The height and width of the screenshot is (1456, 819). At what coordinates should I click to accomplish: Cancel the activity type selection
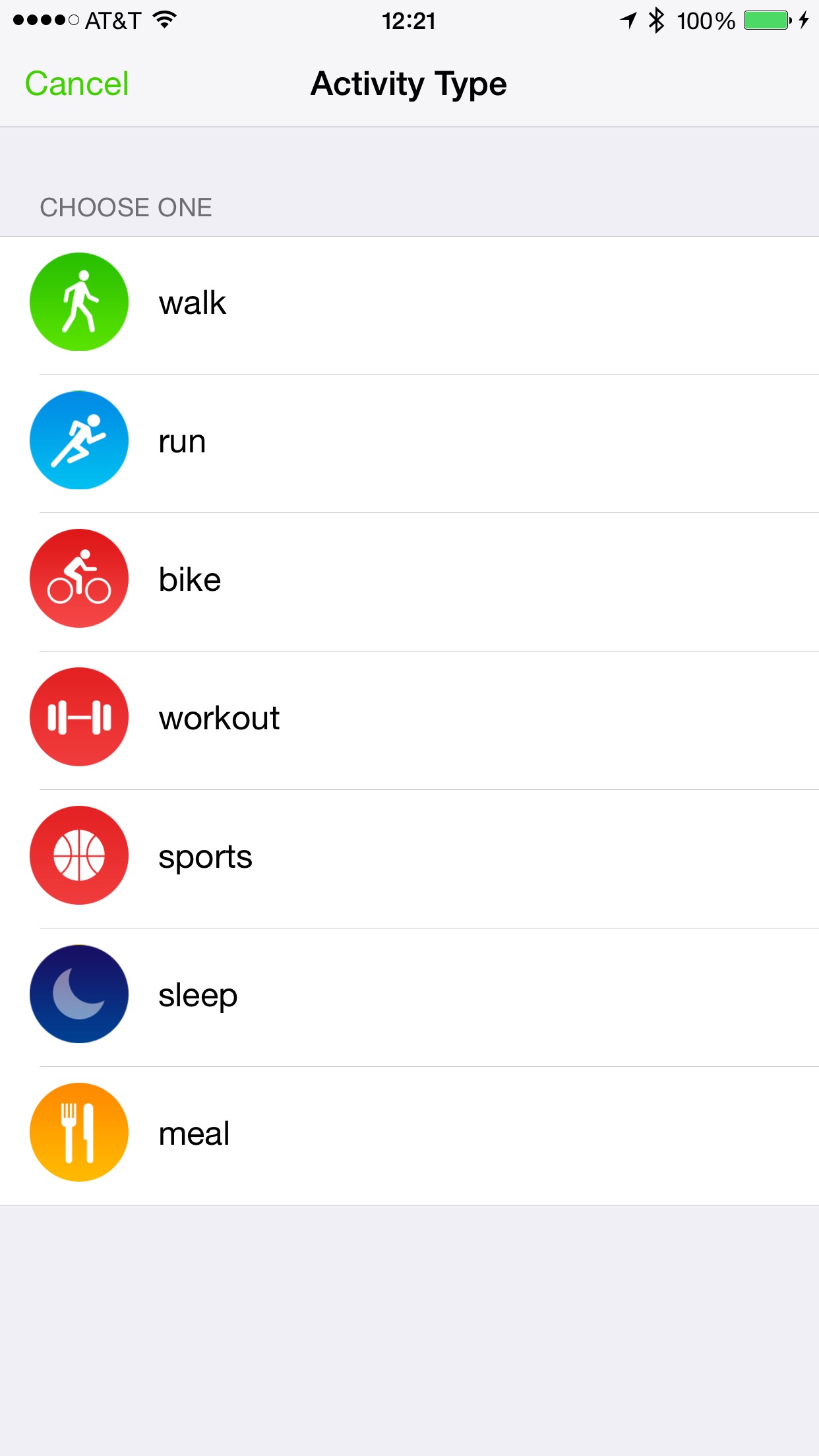76,84
